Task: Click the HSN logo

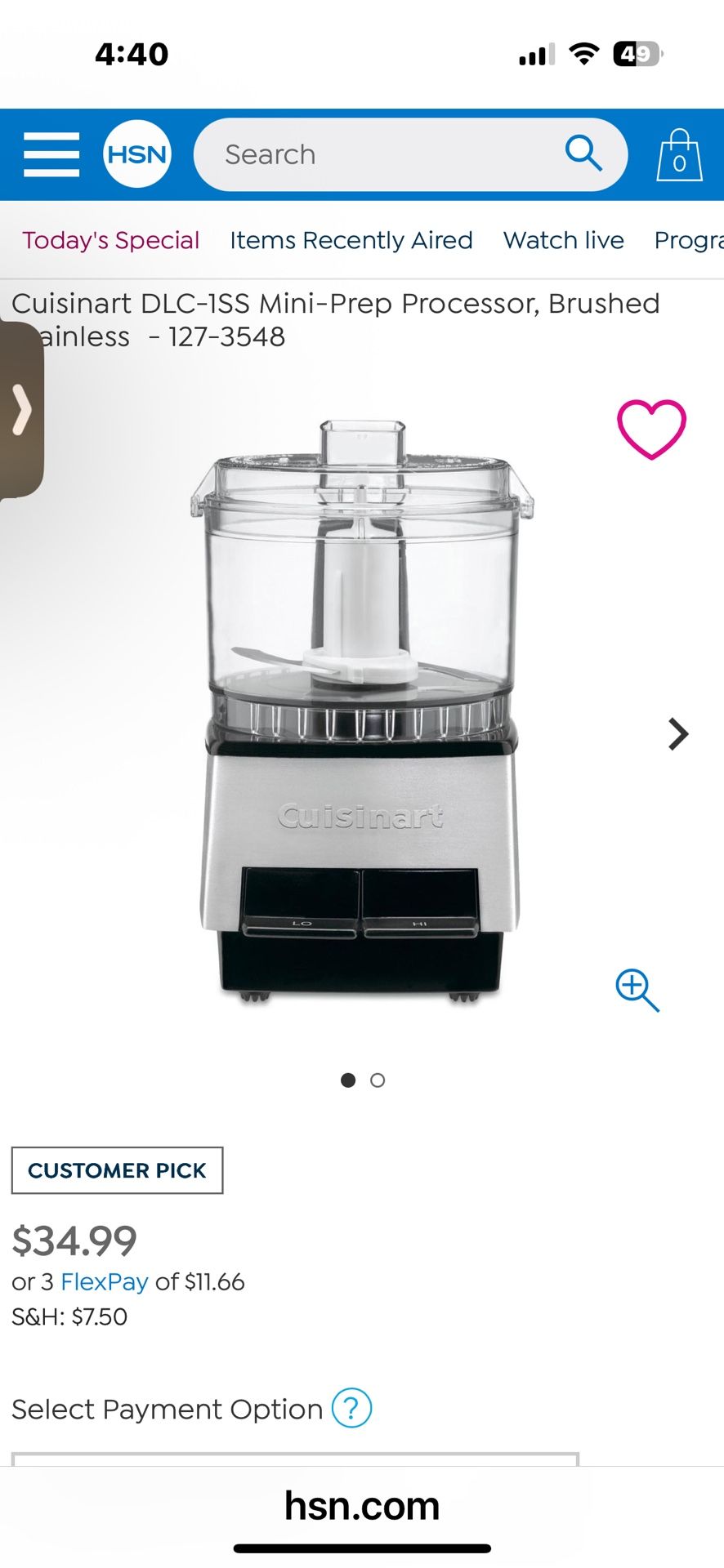Action: tap(136, 154)
